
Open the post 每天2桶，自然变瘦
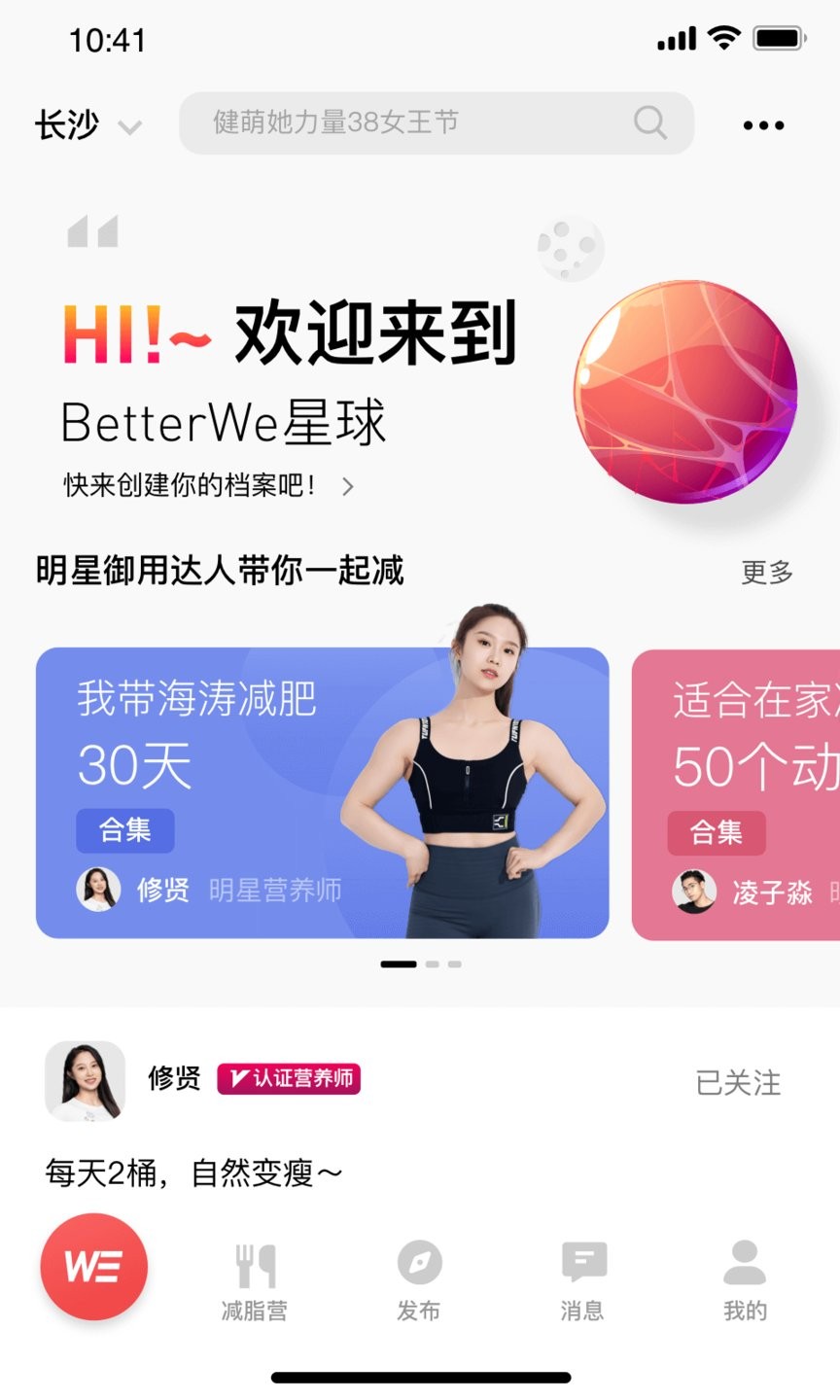click(x=194, y=1173)
